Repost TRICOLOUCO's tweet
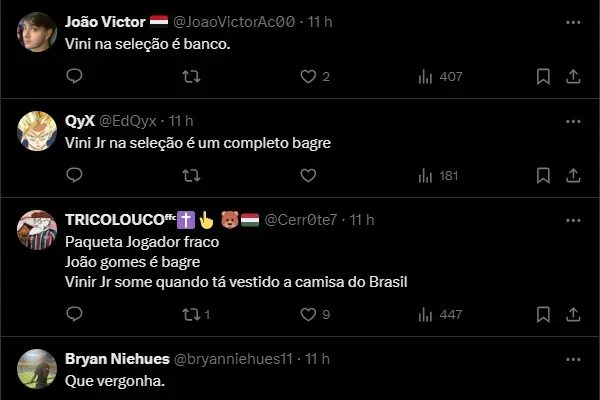The width and height of the screenshot is (600, 400). 191,314
